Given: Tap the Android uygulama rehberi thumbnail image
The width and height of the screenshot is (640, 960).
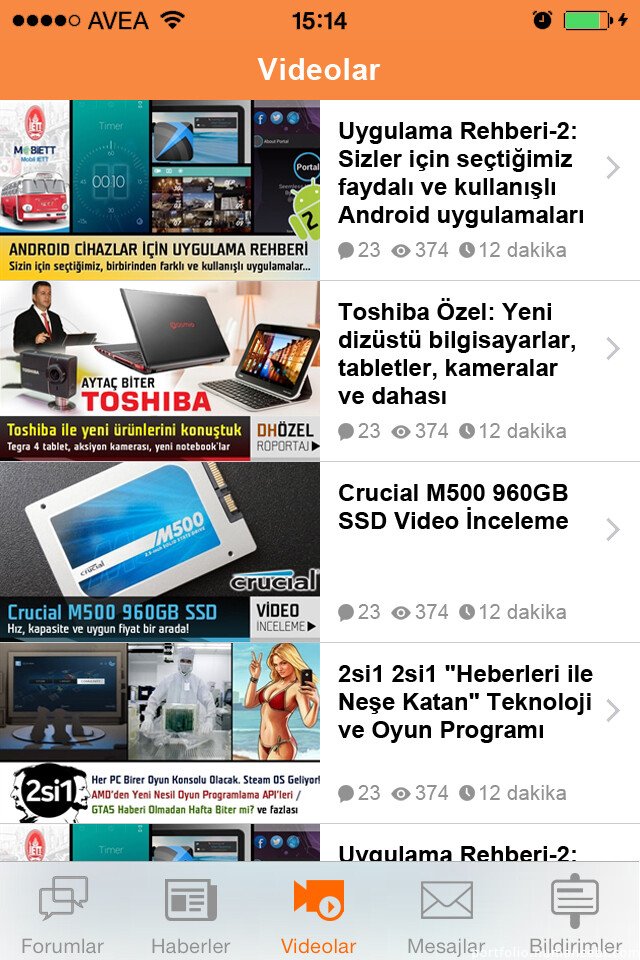Looking at the screenshot, I should pos(160,189).
